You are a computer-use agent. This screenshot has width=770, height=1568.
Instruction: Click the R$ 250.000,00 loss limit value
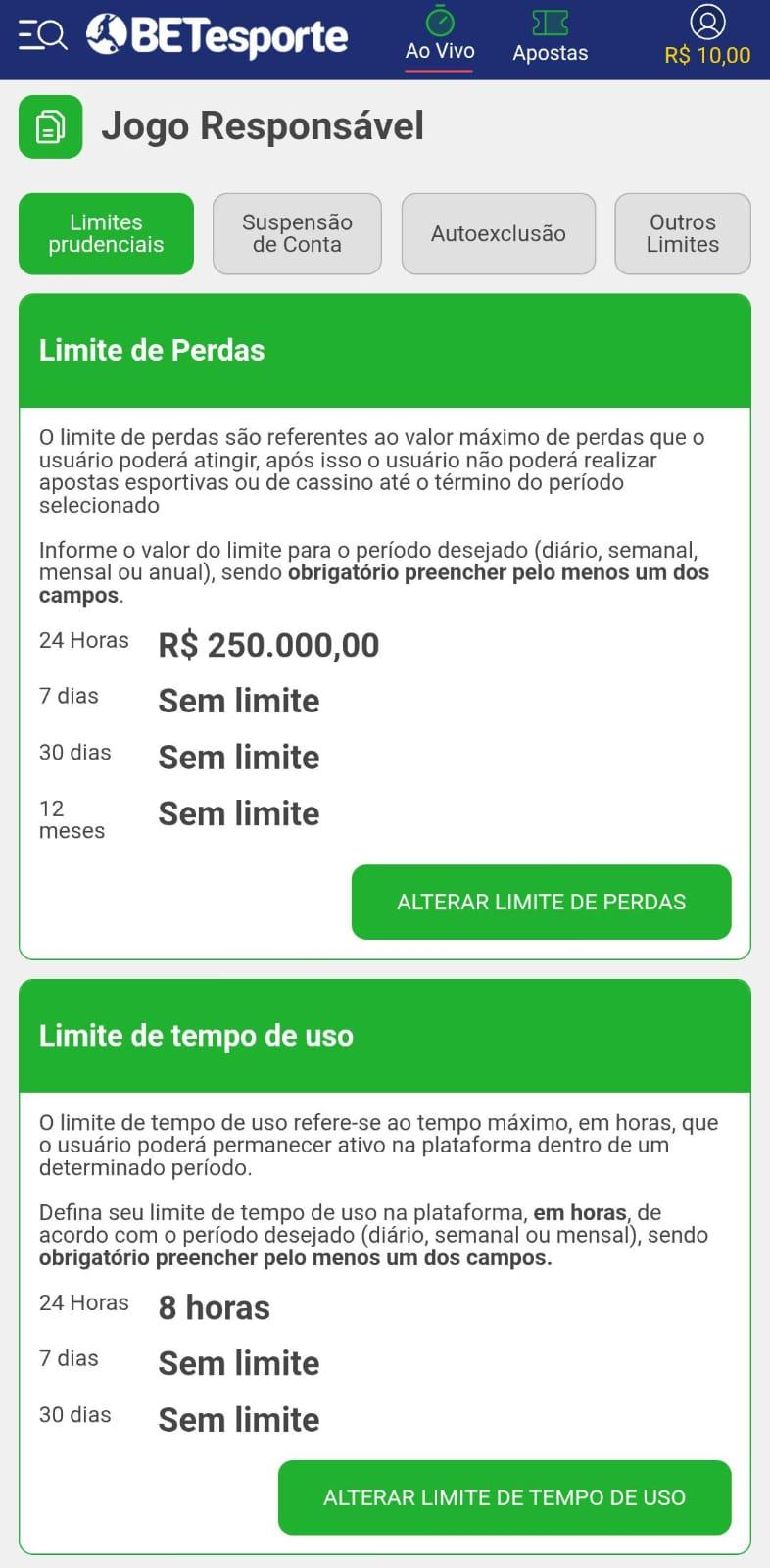(x=269, y=644)
